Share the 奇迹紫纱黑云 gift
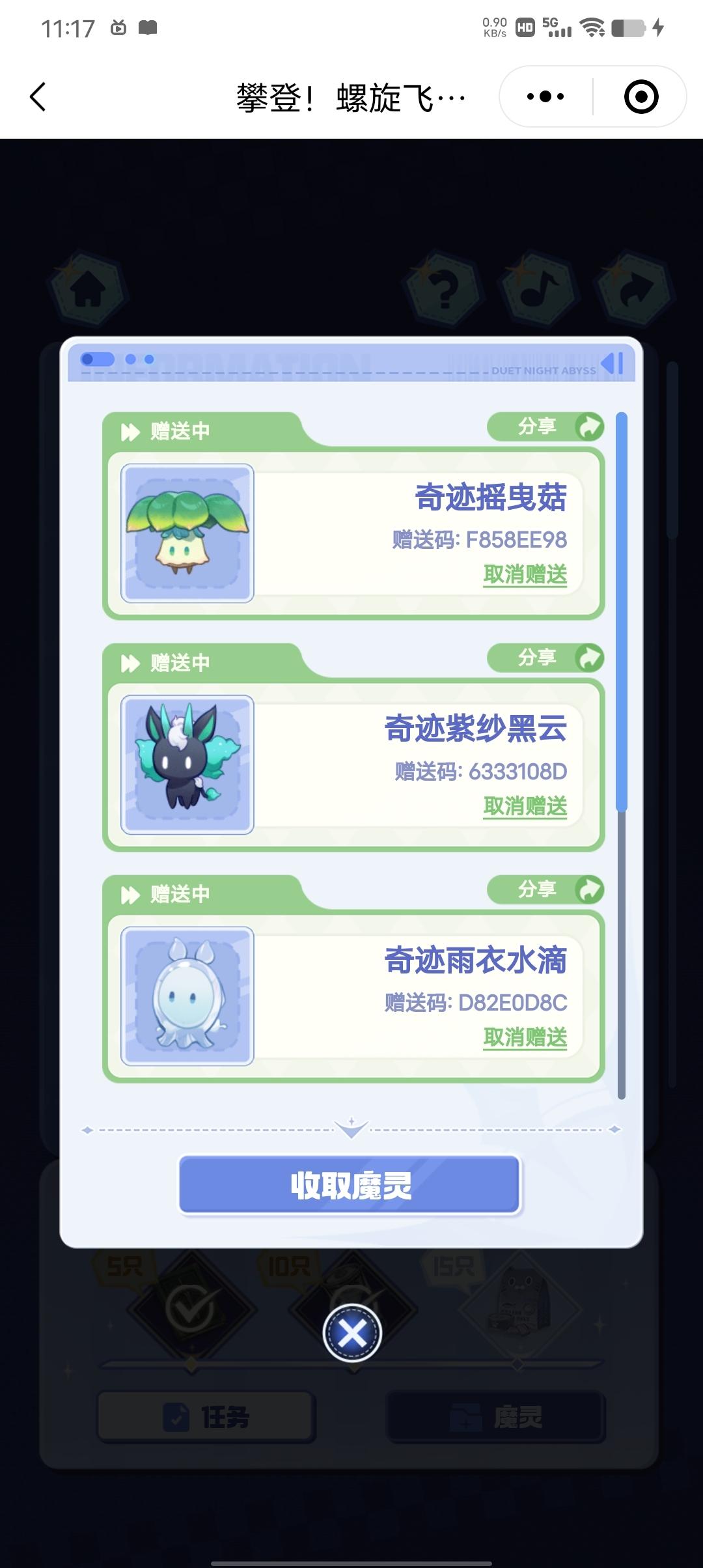 545,658
